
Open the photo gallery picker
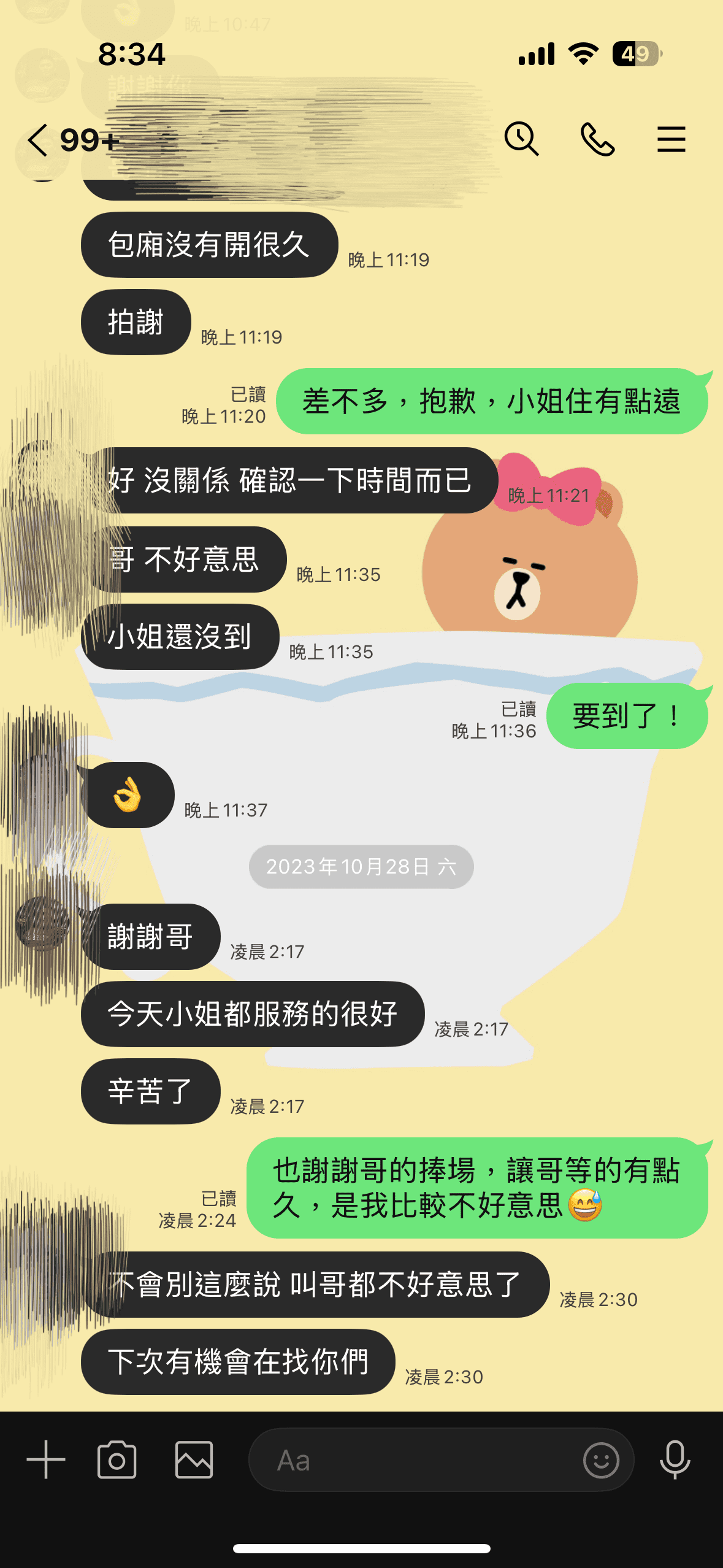point(194,1459)
